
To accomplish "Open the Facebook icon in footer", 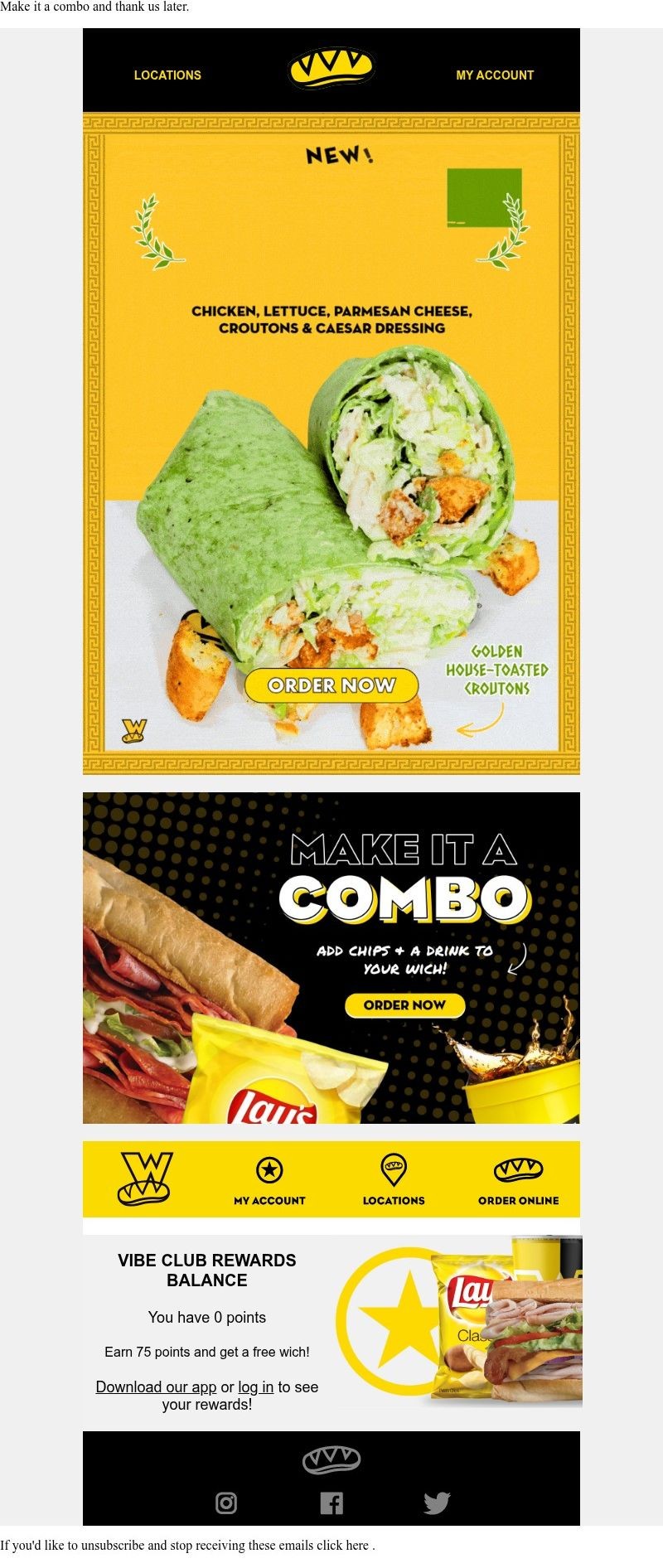I will point(331,1503).
